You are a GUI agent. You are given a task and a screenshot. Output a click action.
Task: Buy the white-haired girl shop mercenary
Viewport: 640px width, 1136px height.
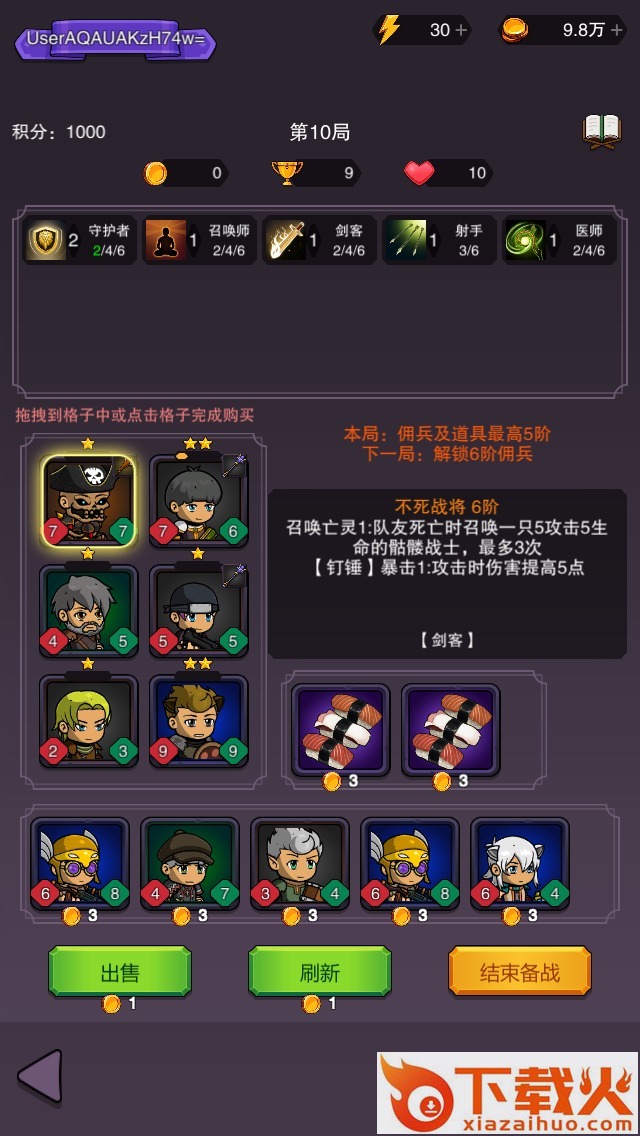click(520, 864)
